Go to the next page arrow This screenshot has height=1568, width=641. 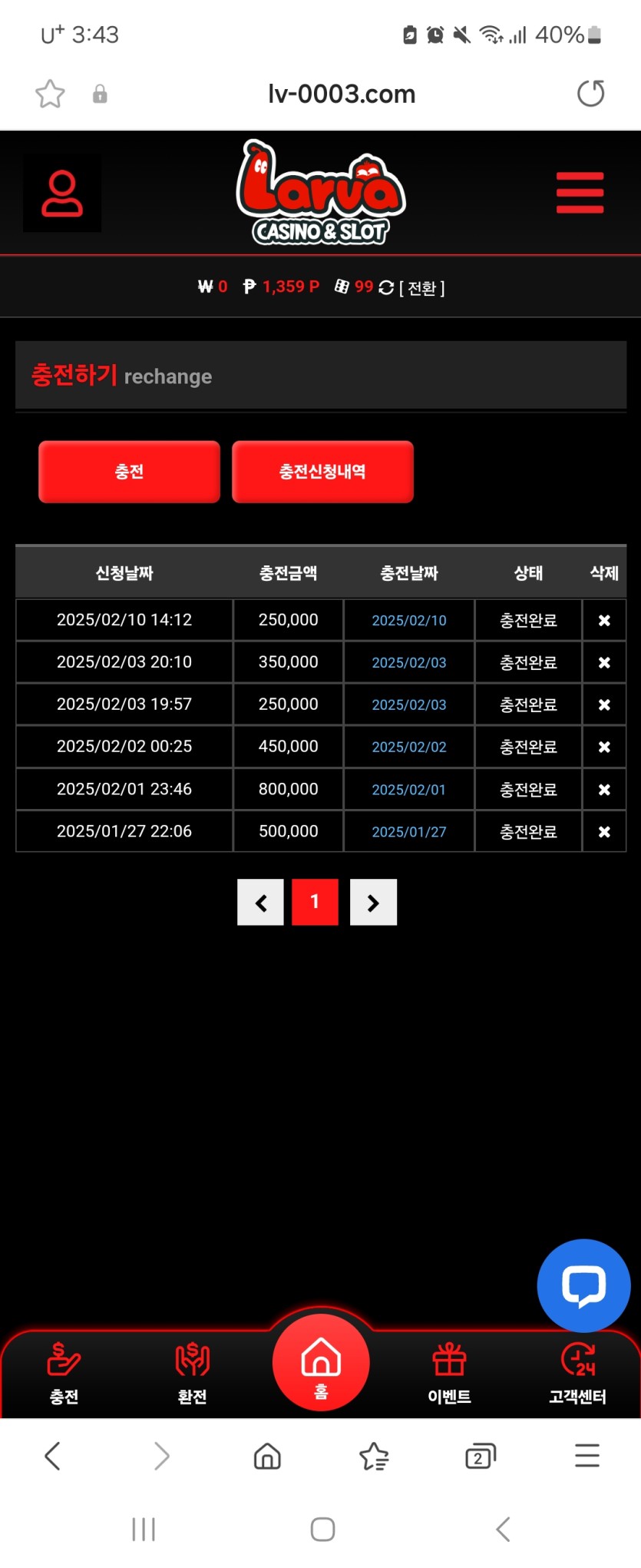[x=373, y=902]
